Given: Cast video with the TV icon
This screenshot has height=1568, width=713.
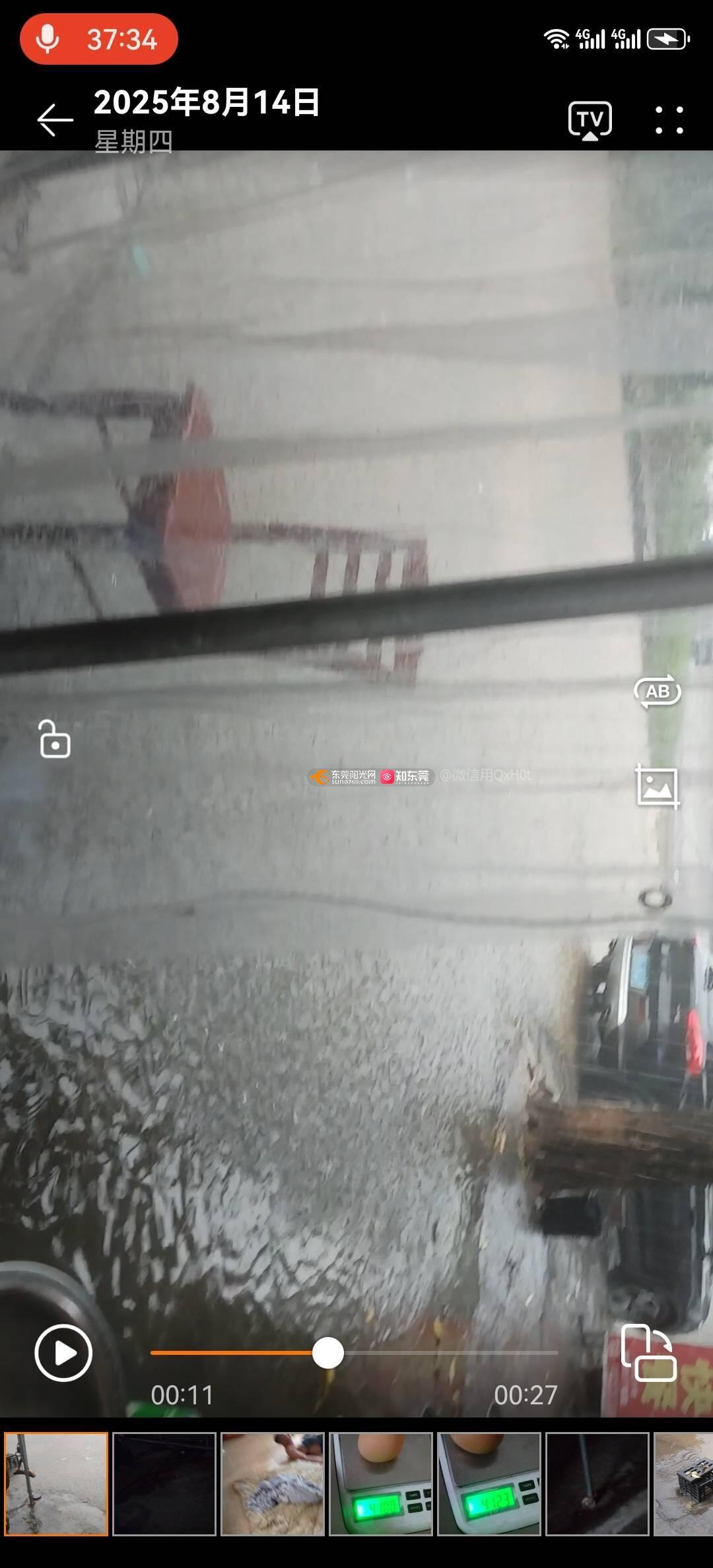Looking at the screenshot, I should [x=590, y=121].
